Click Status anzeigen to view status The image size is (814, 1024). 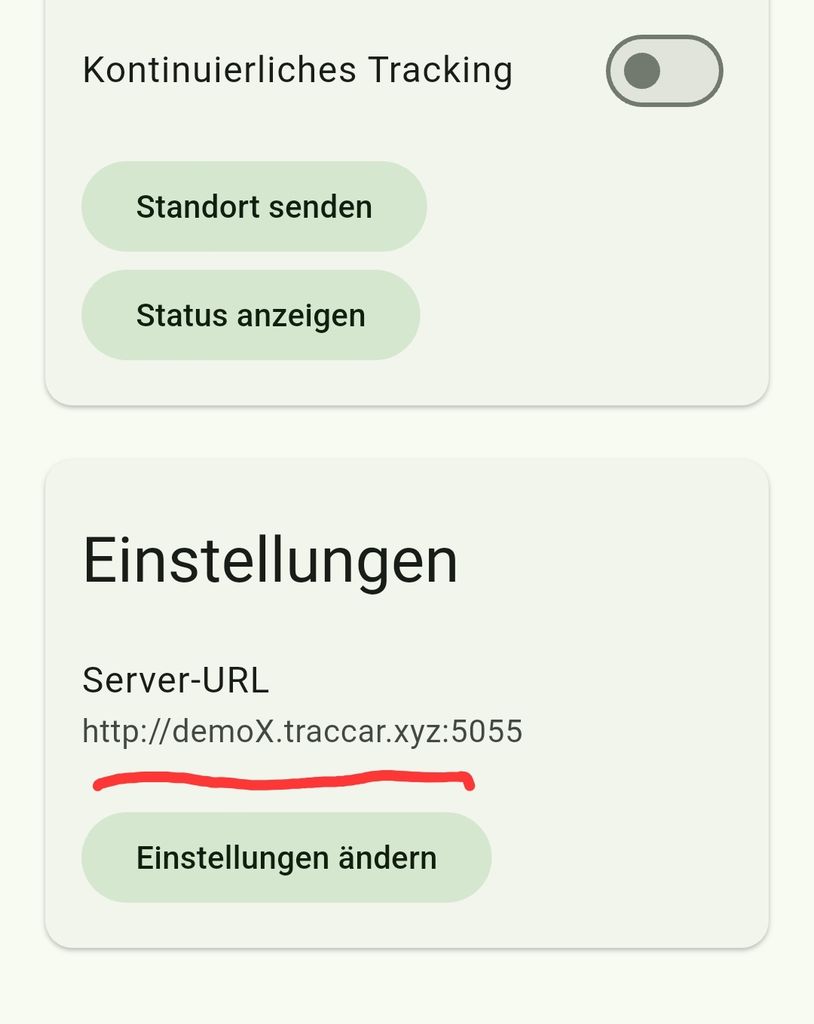(x=250, y=314)
